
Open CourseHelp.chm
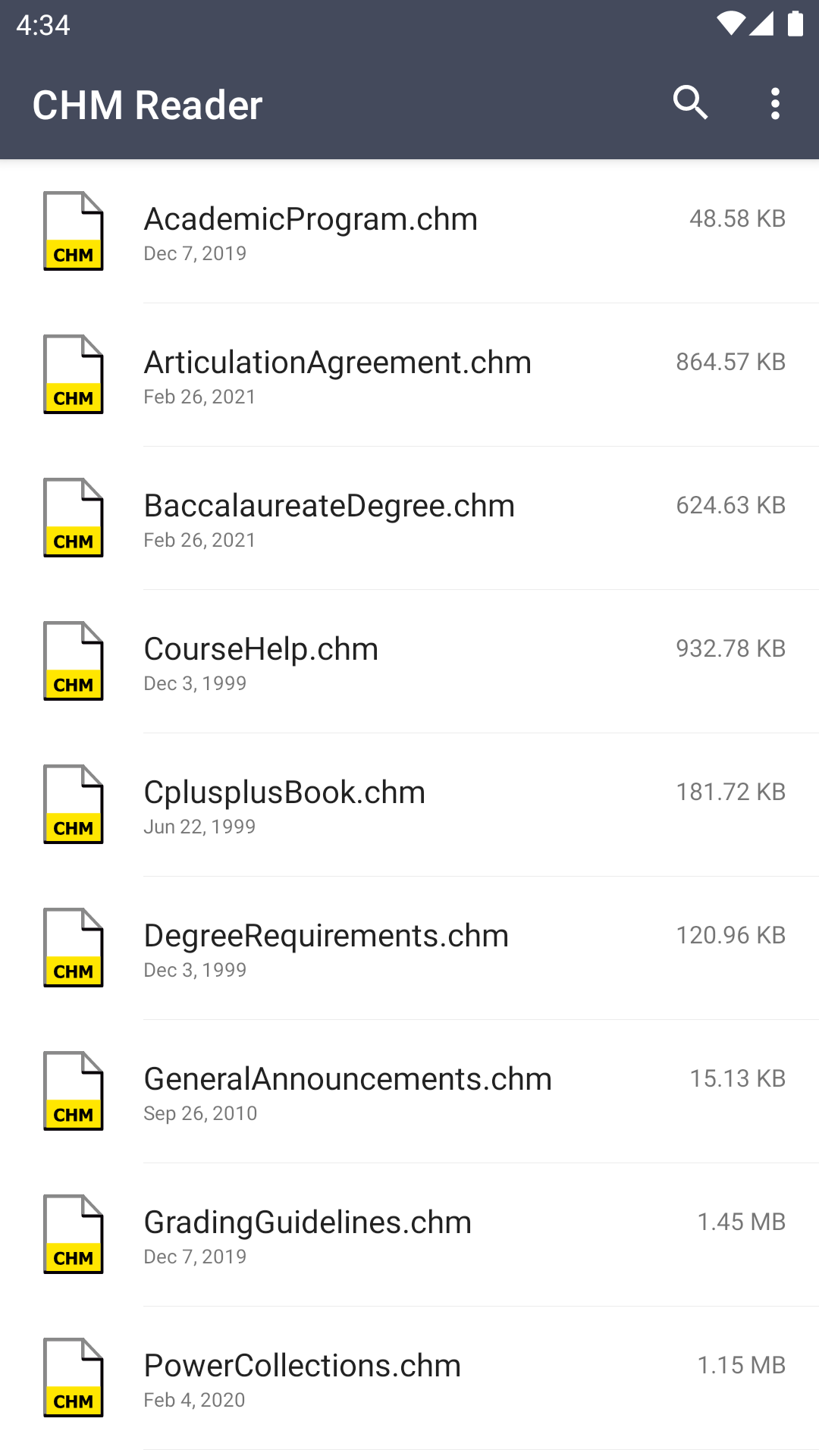[409, 661]
